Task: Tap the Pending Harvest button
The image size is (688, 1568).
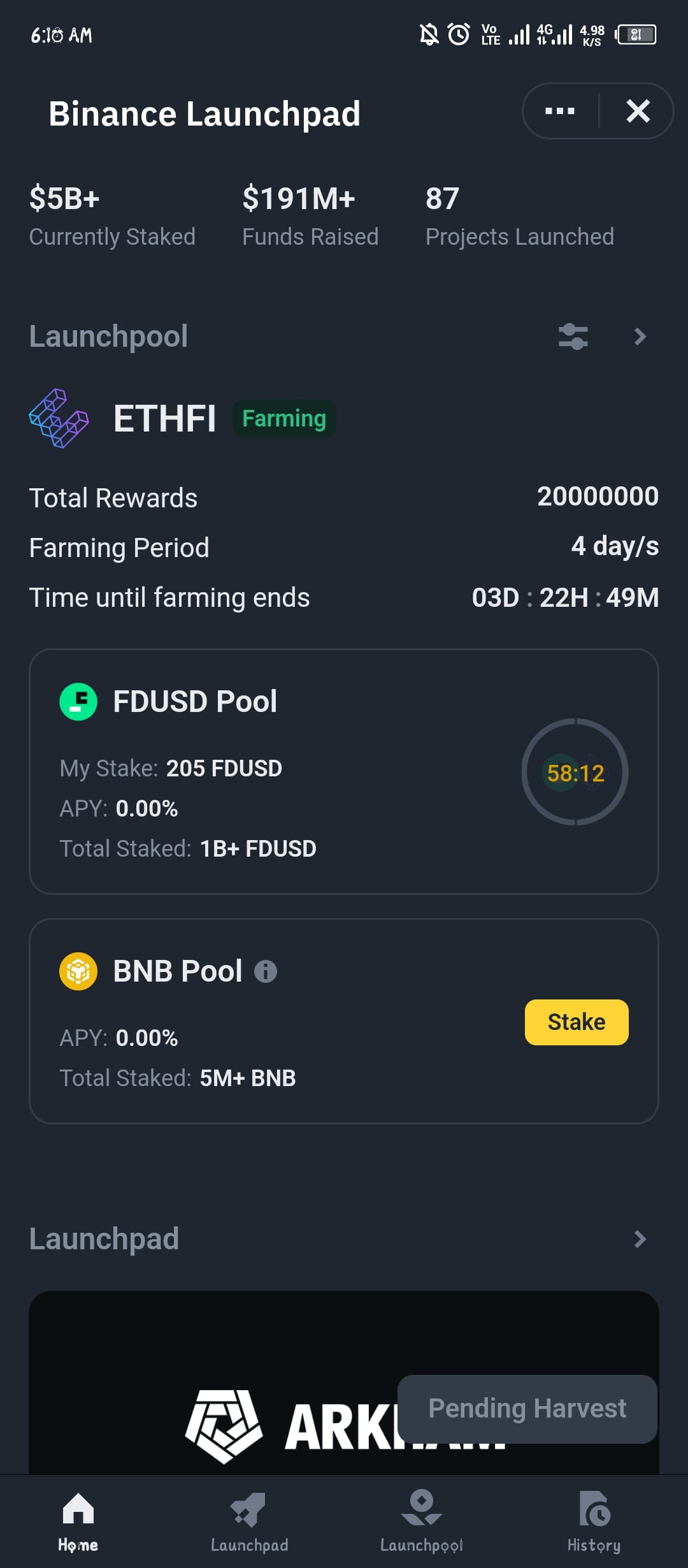Action: point(526,1409)
